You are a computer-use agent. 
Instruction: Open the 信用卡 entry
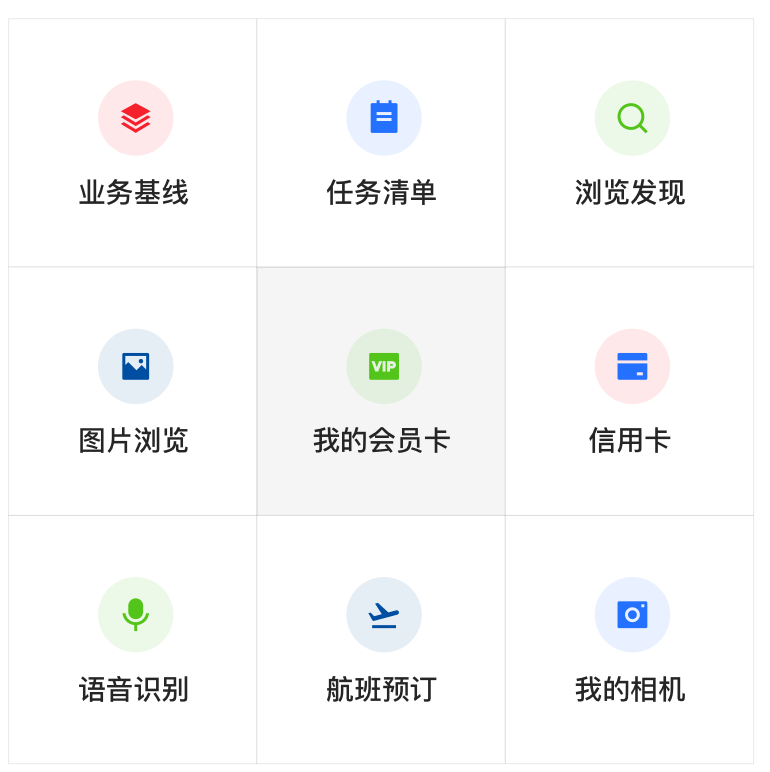pyautogui.click(x=630, y=391)
